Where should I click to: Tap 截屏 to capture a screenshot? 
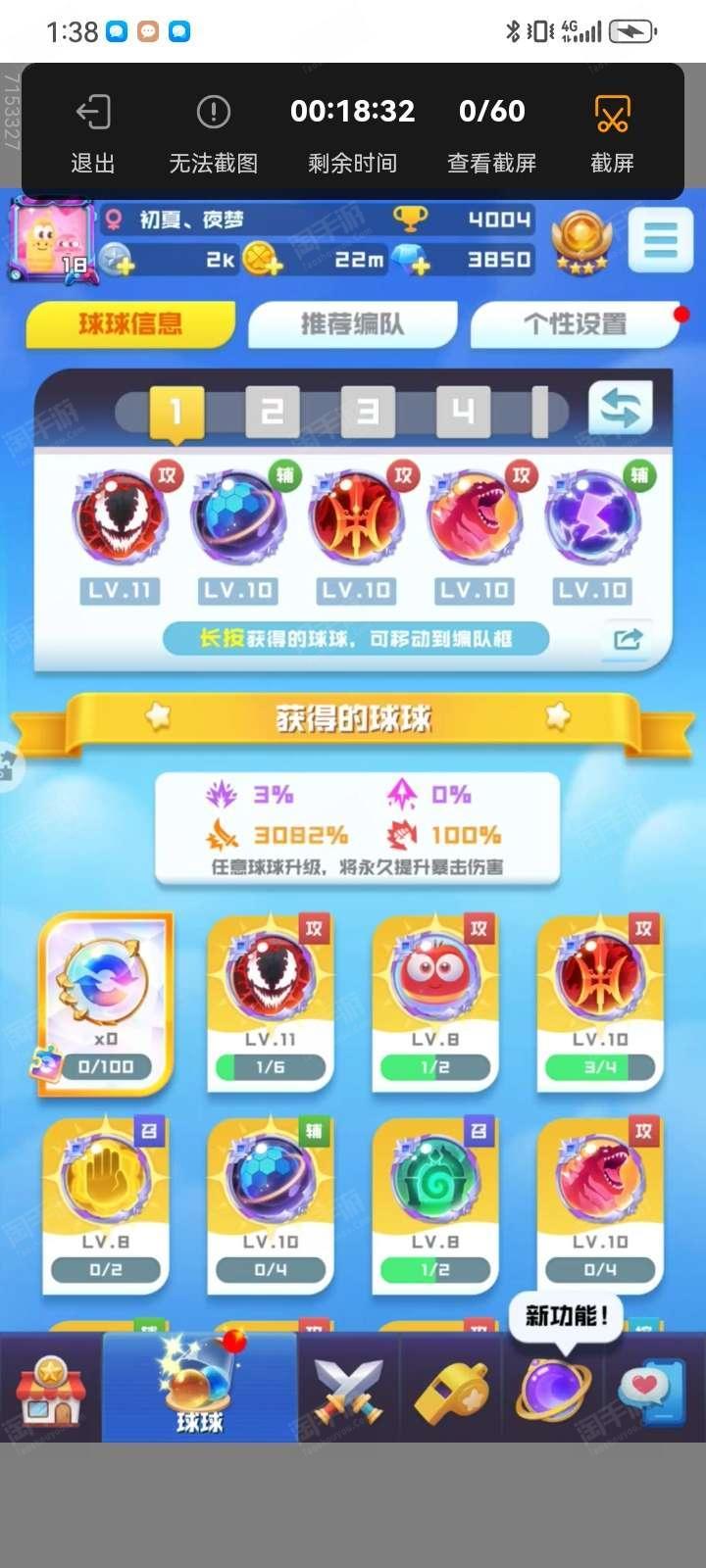tap(612, 135)
